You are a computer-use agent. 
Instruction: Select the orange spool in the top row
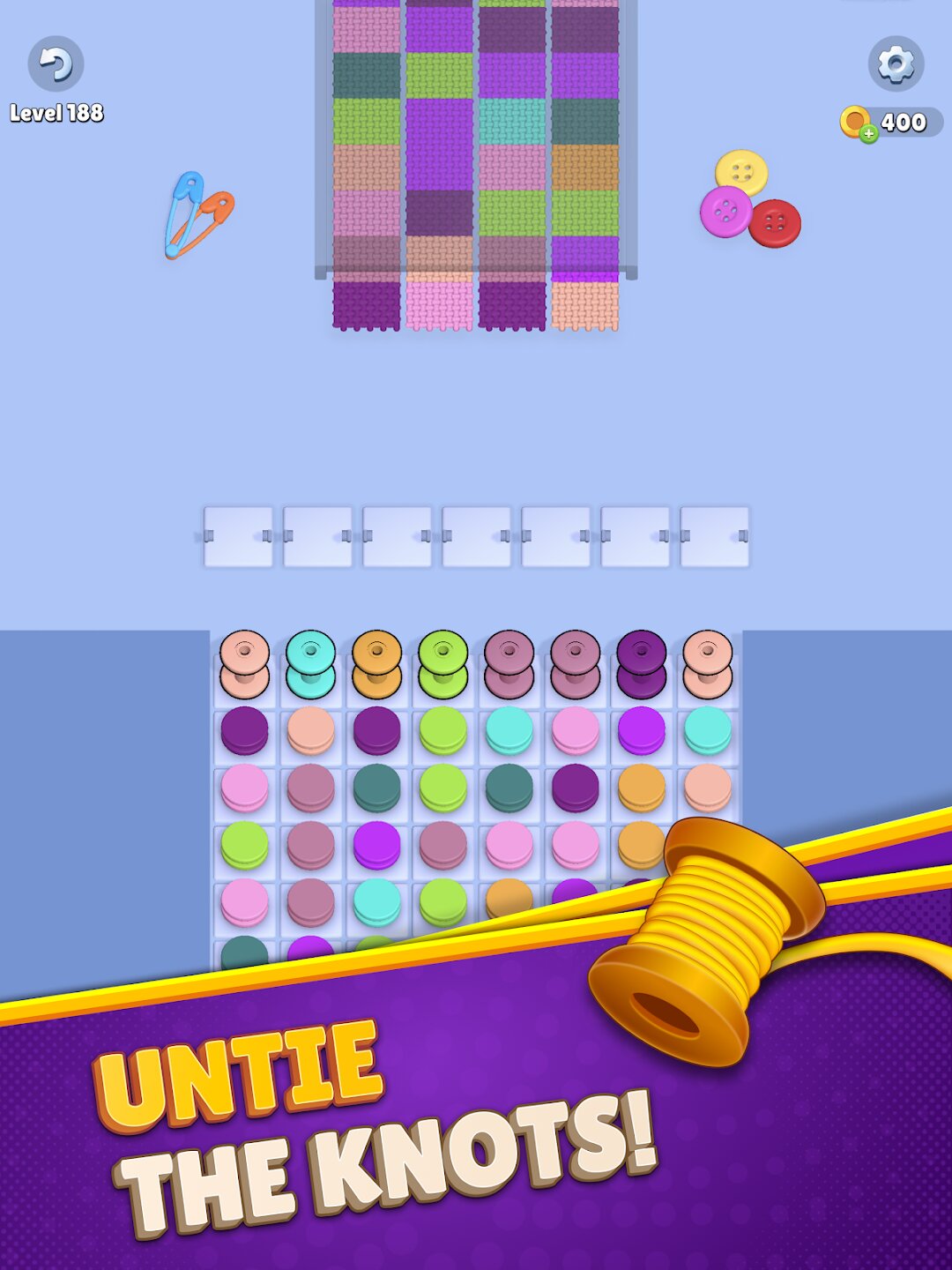click(376, 662)
